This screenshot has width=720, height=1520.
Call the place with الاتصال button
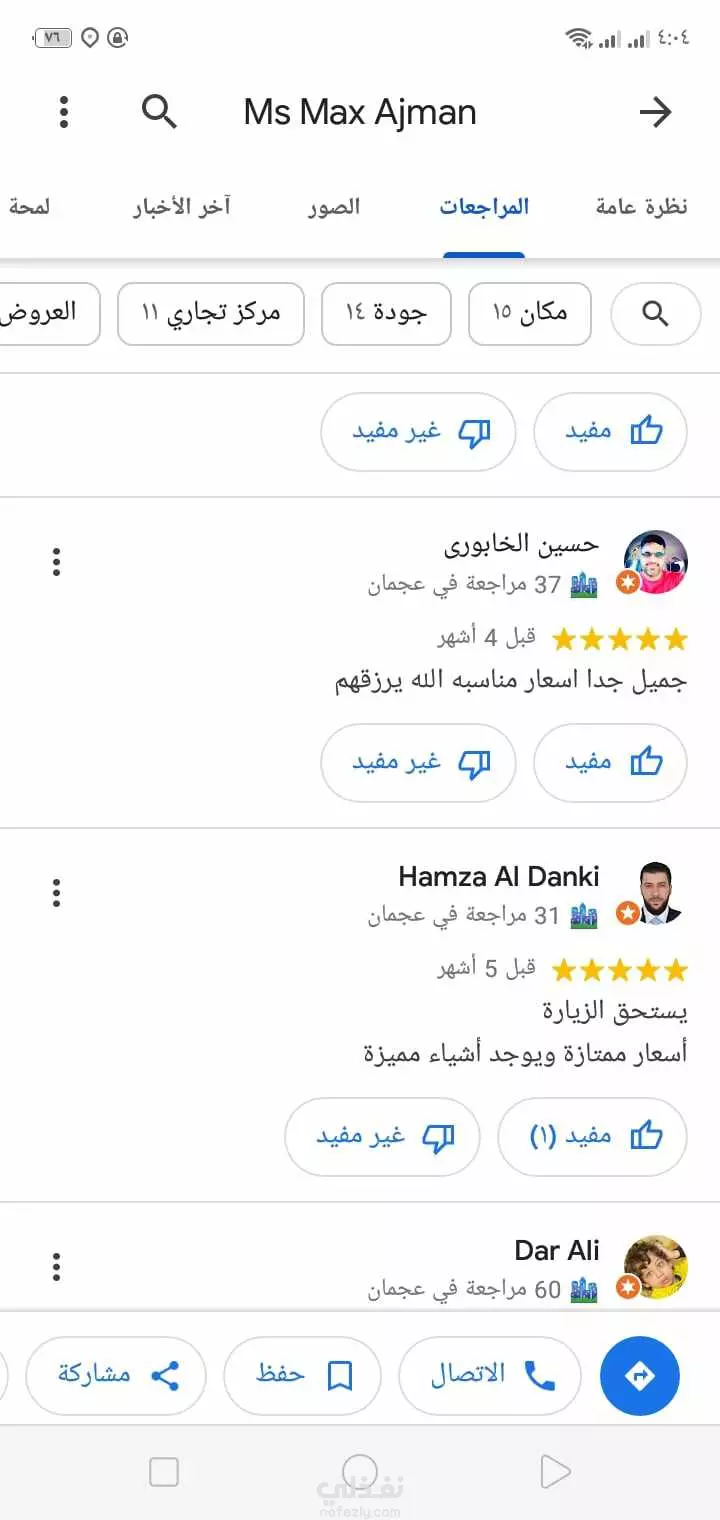[x=490, y=1376]
